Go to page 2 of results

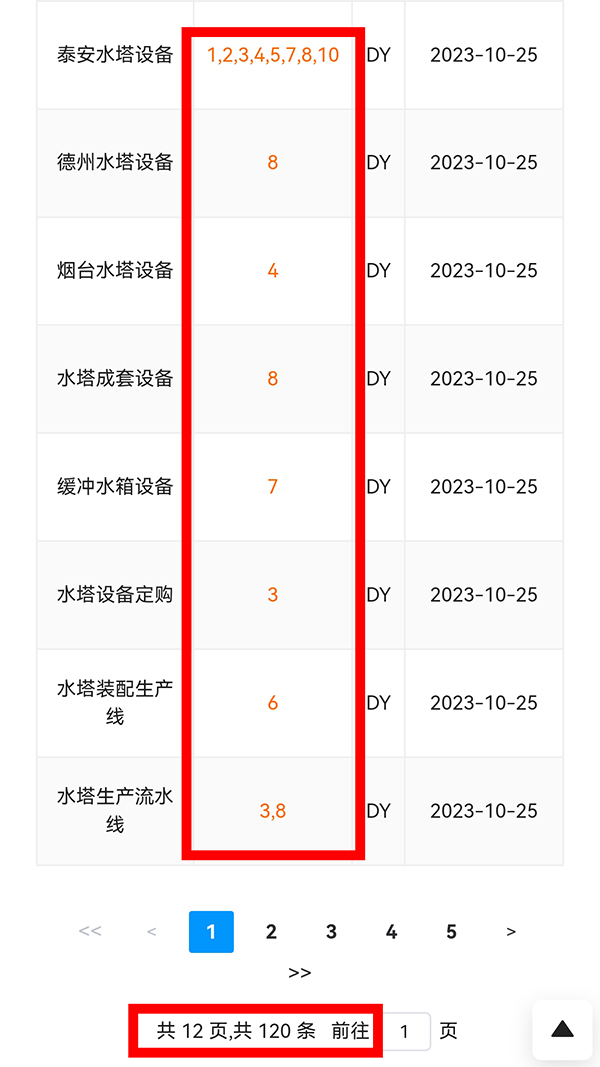click(271, 932)
